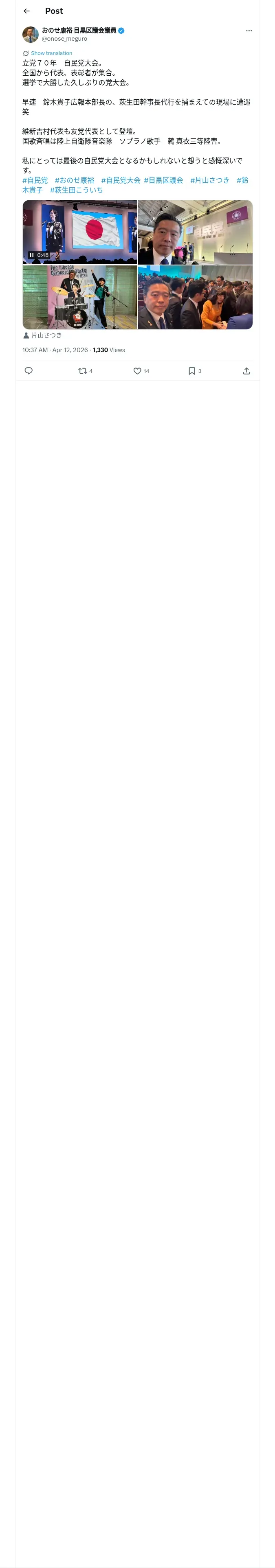This screenshot has width=275, height=1568.
Task: Open hashtag #目黒区議会
Action: click(x=163, y=180)
